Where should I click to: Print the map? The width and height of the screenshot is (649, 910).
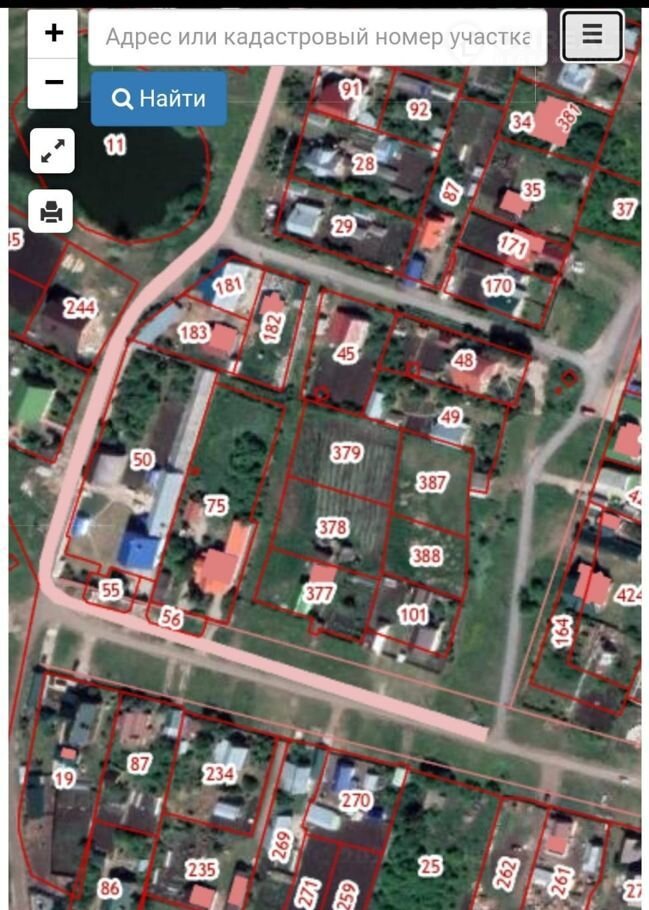pos(52,211)
